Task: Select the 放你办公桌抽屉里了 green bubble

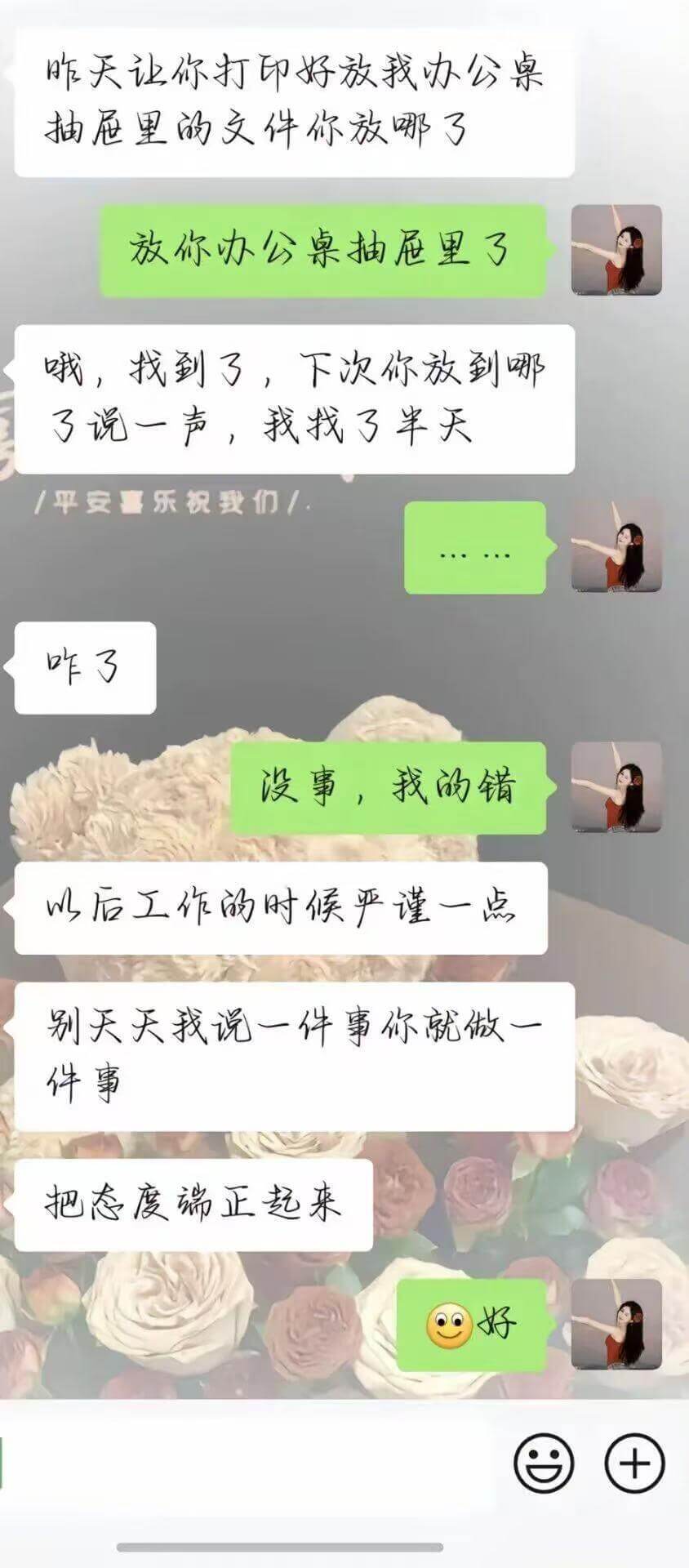Action: point(327,251)
